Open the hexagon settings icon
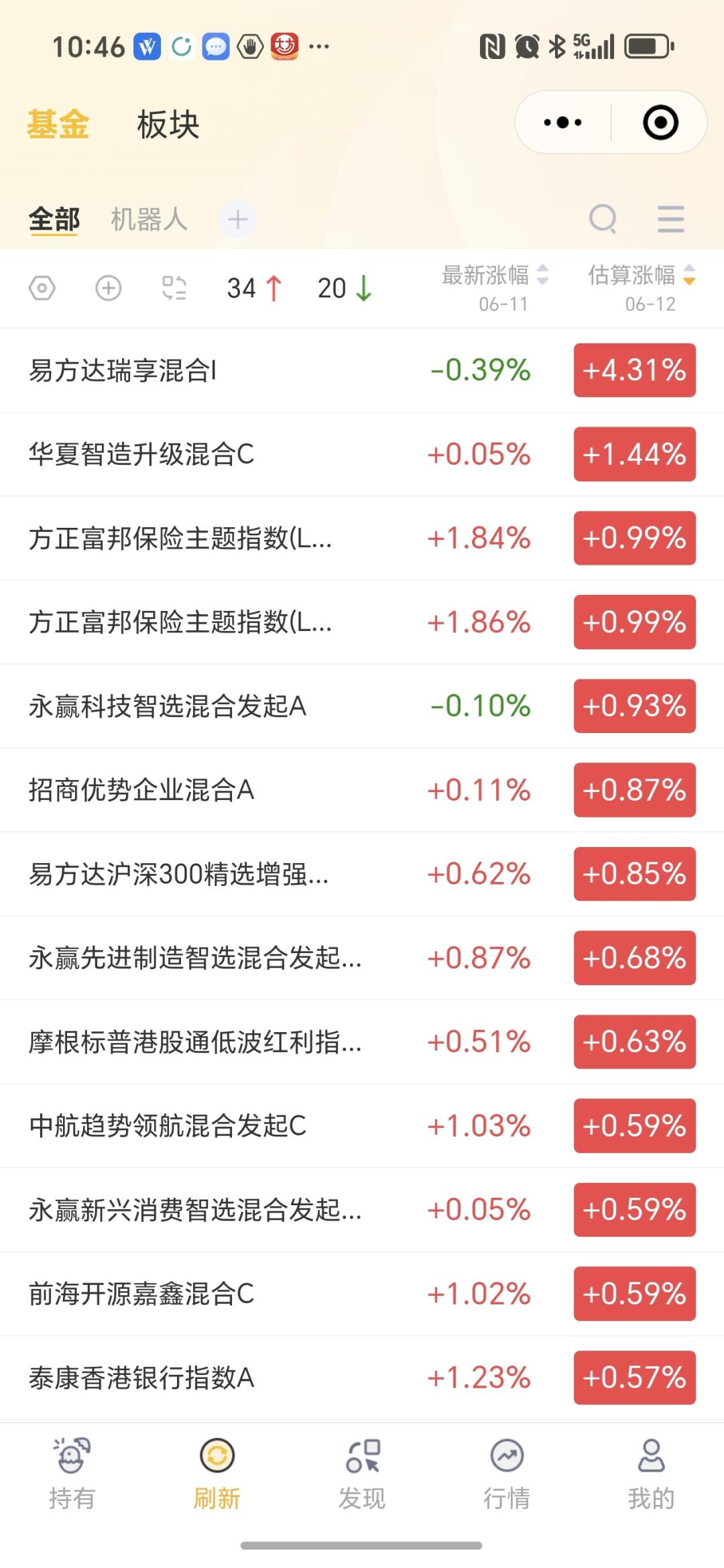Screen dimensions: 724x1568 pyautogui.click(x=42, y=288)
